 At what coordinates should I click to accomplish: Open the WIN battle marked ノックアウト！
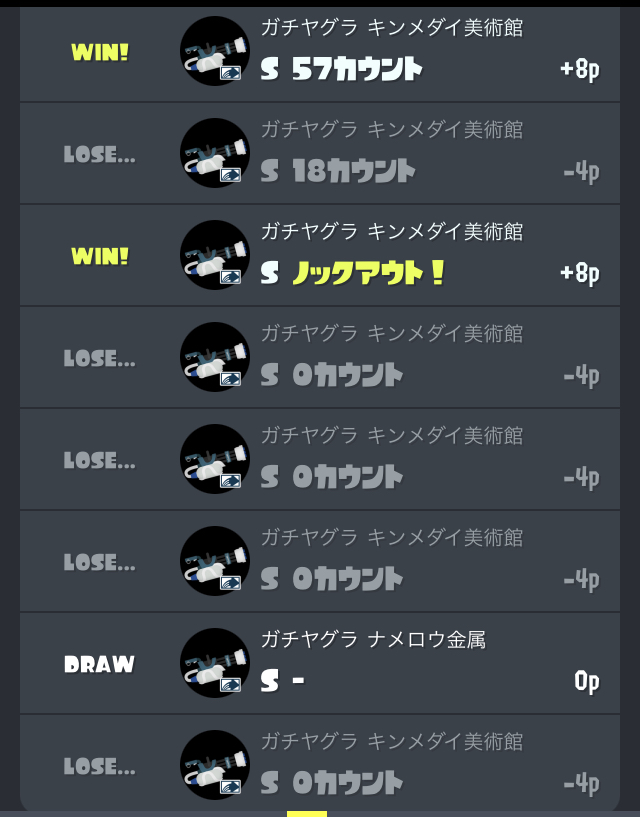(320, 256)
